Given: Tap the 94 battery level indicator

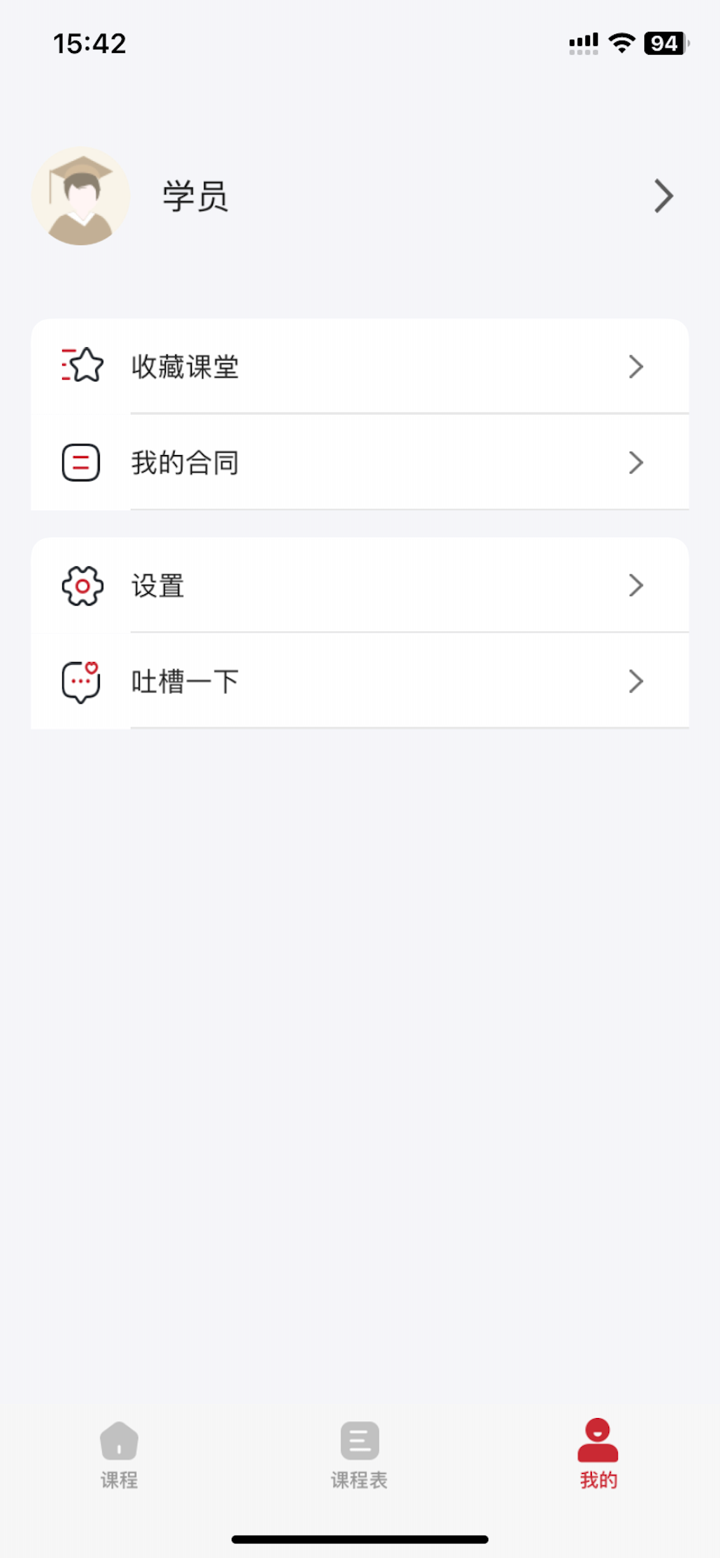Looking at the screenshot, I should [x=665, y=42].
